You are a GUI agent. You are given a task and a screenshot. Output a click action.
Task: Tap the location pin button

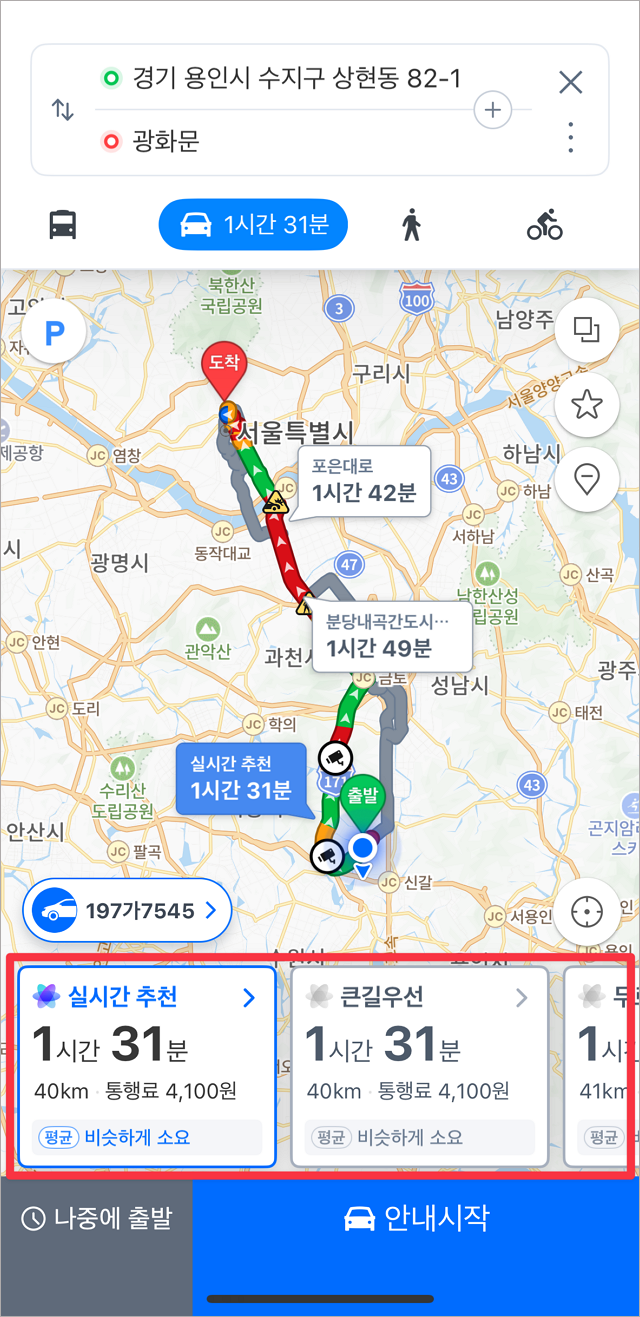[586, 479]
